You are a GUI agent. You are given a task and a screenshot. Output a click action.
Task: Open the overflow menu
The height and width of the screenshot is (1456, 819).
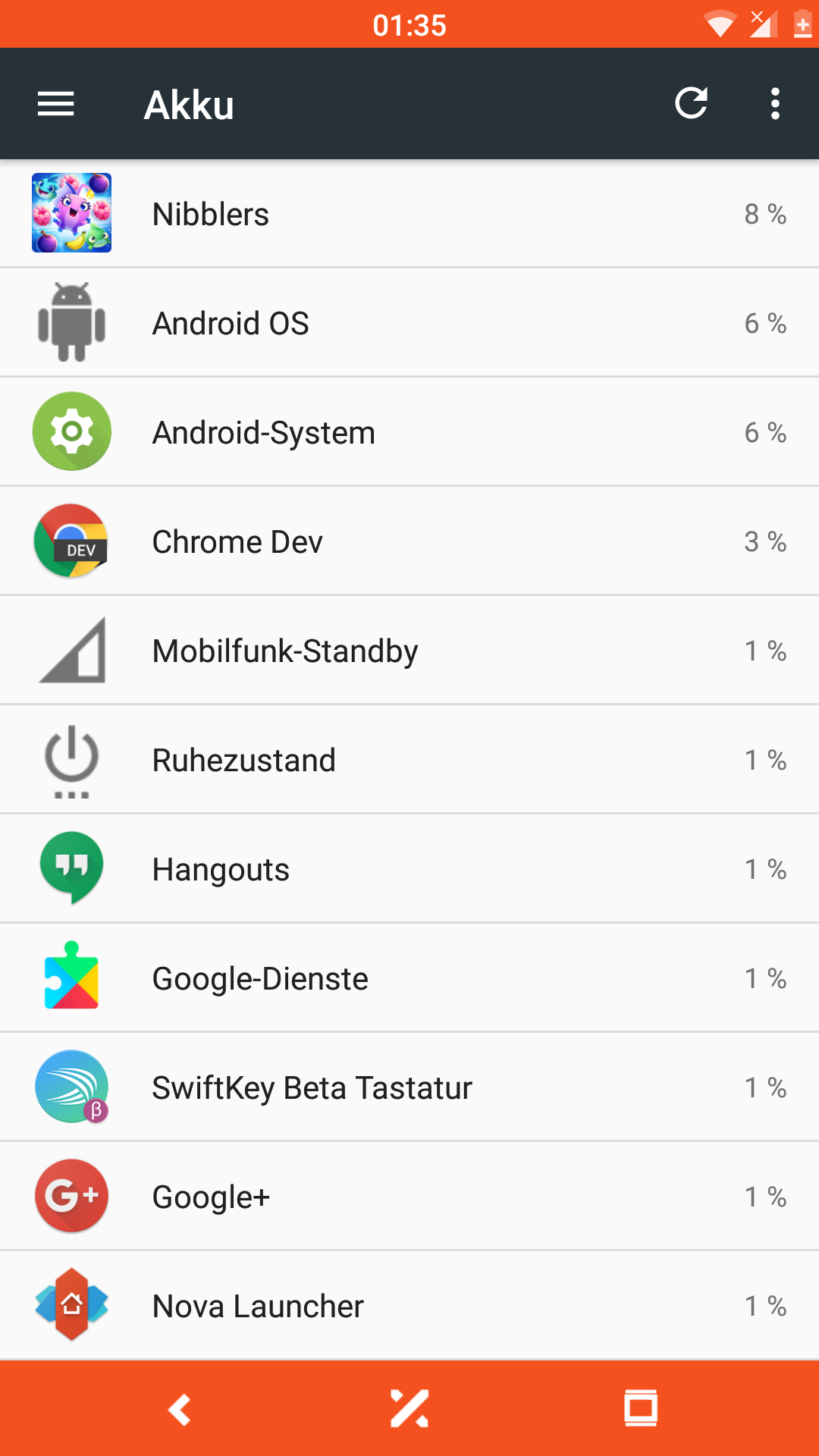coord(774,104)
